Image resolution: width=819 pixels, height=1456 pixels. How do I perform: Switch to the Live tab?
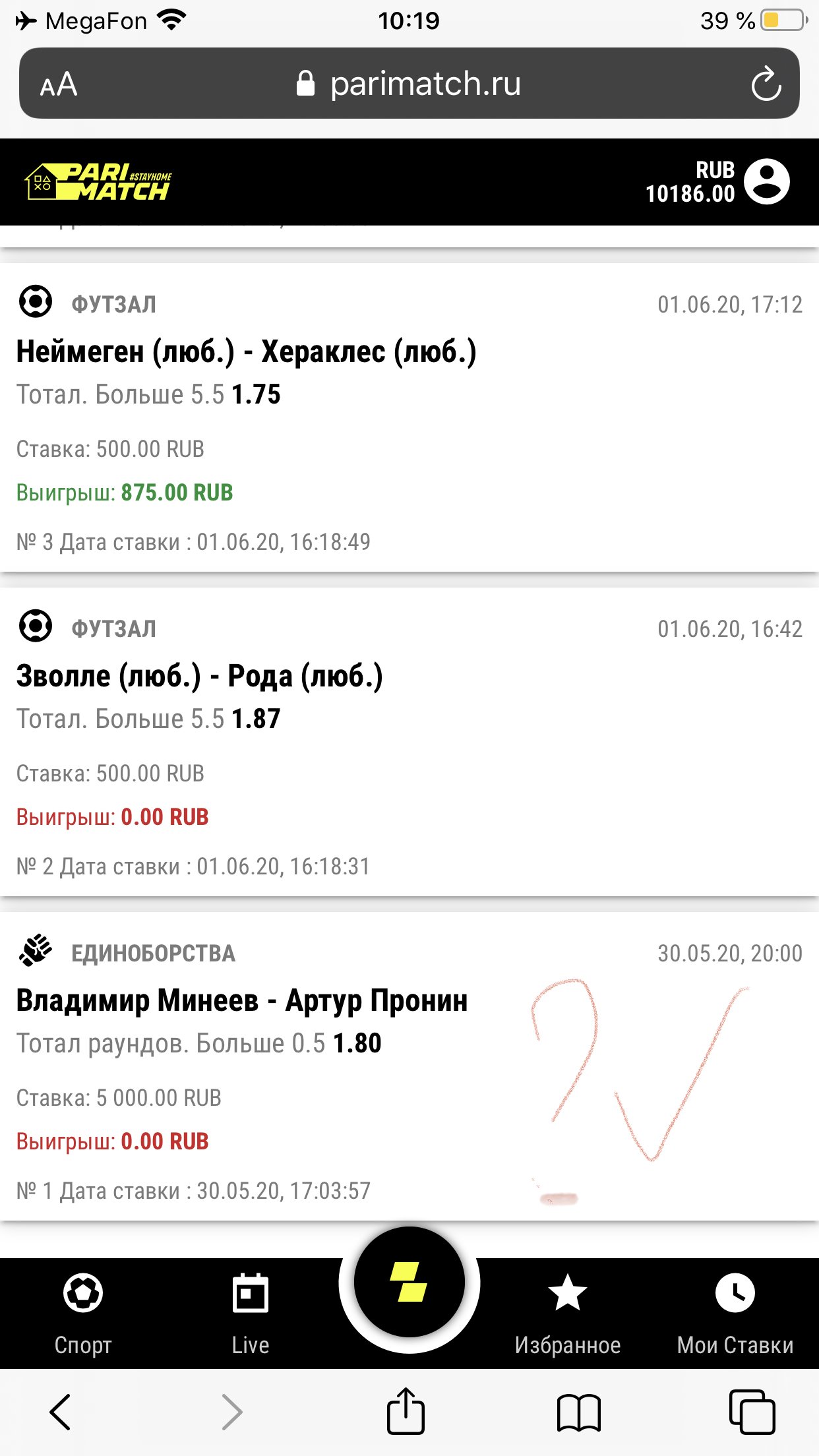pos(251,1314)
